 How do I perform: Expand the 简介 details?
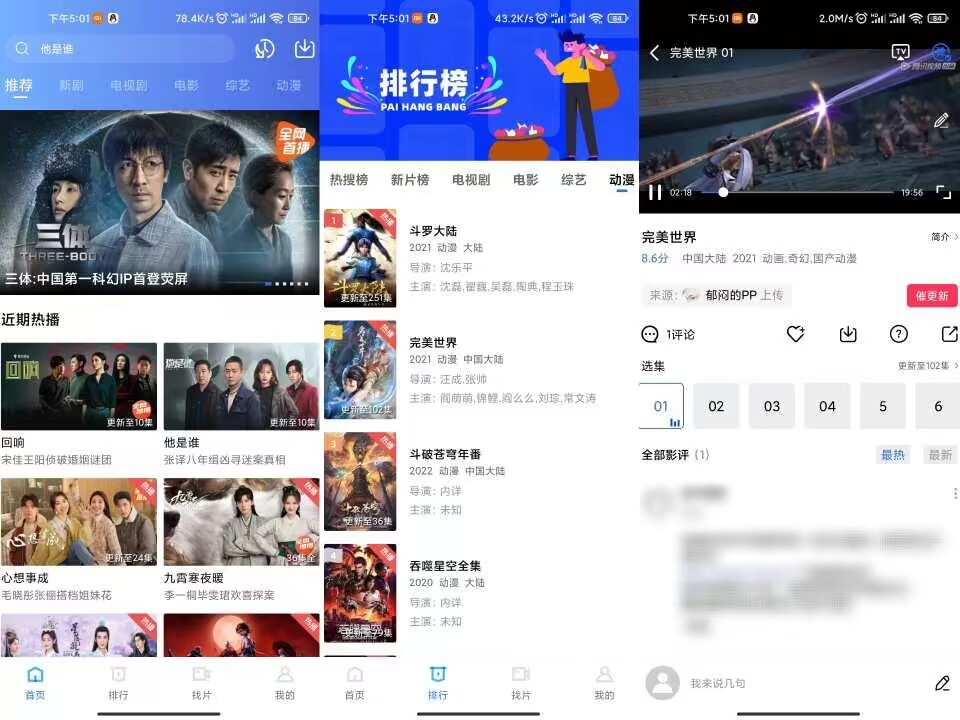click(944, 237)
